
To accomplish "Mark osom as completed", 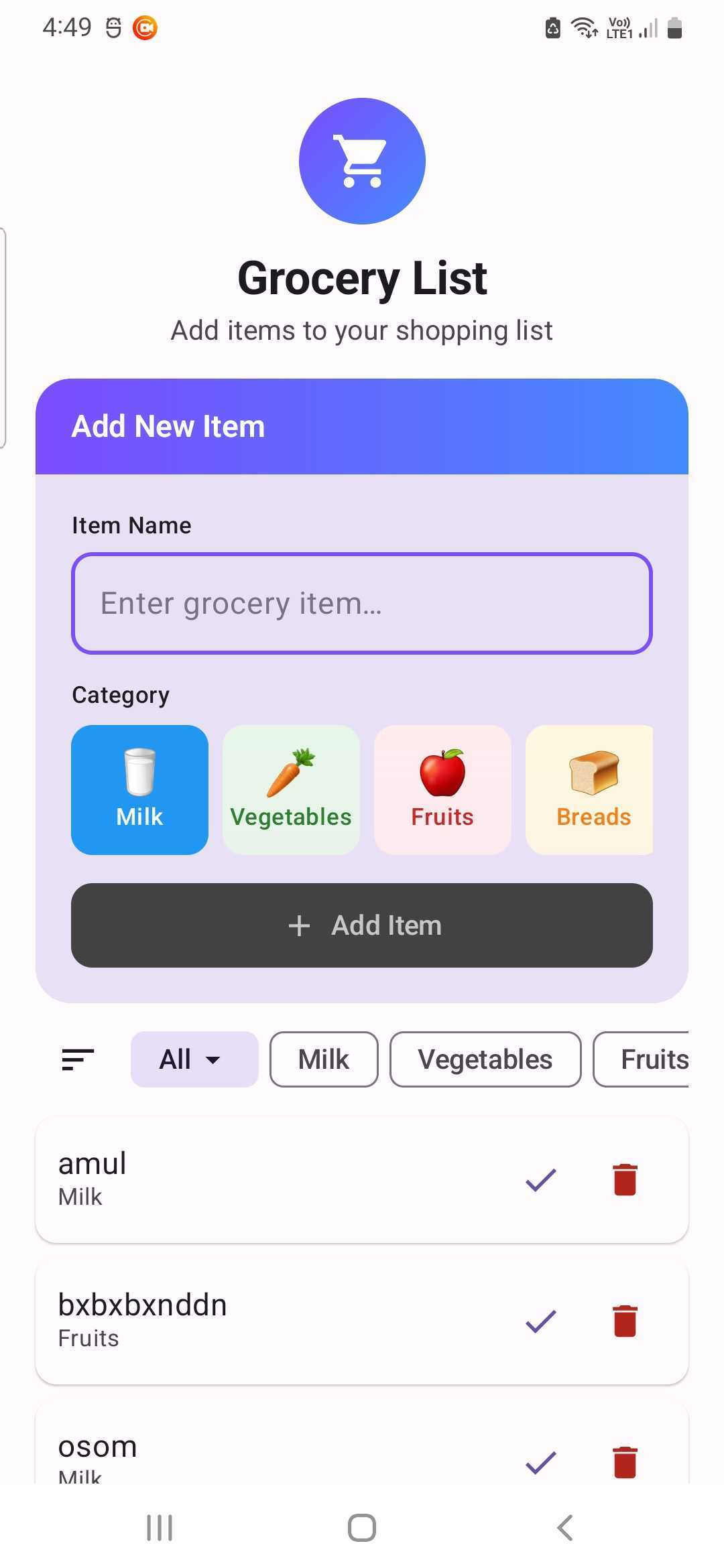I will pos(541,1462).
